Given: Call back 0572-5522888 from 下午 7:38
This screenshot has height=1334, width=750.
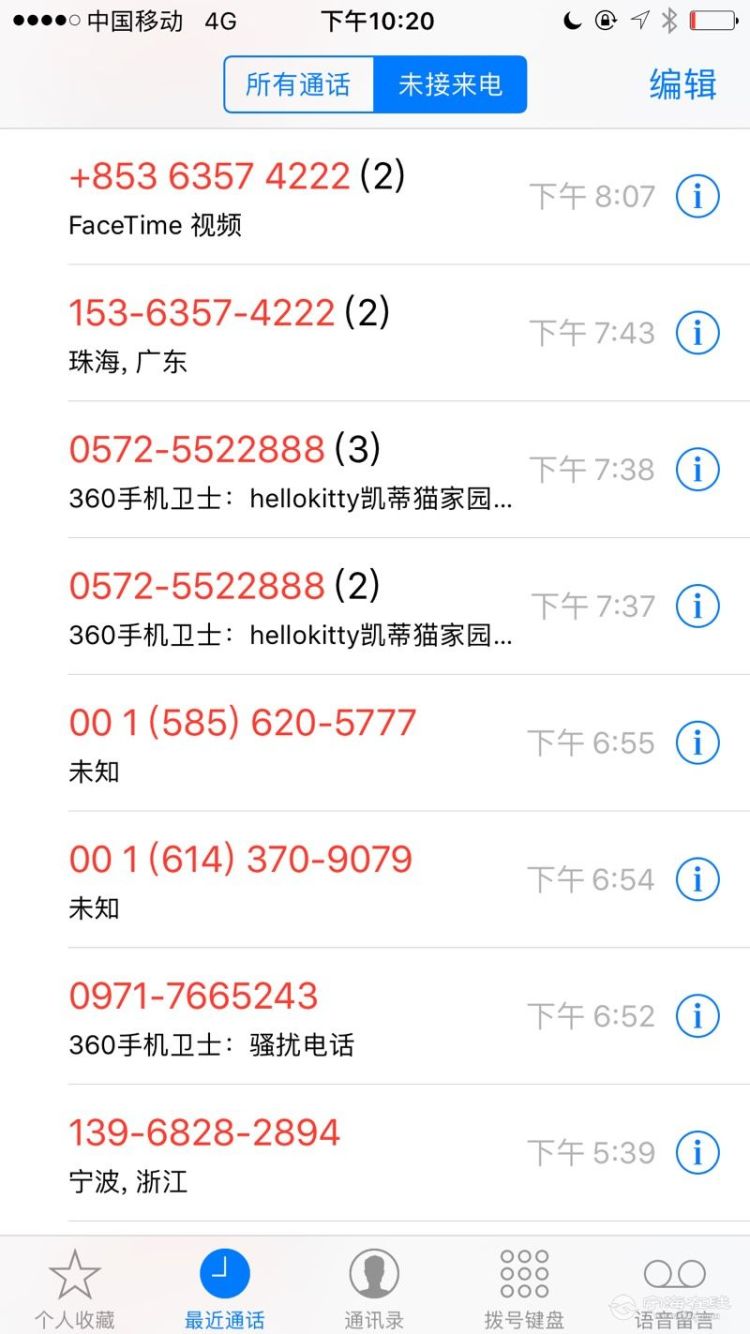Looking at the screenshot, I should click(x=290, y=469).
